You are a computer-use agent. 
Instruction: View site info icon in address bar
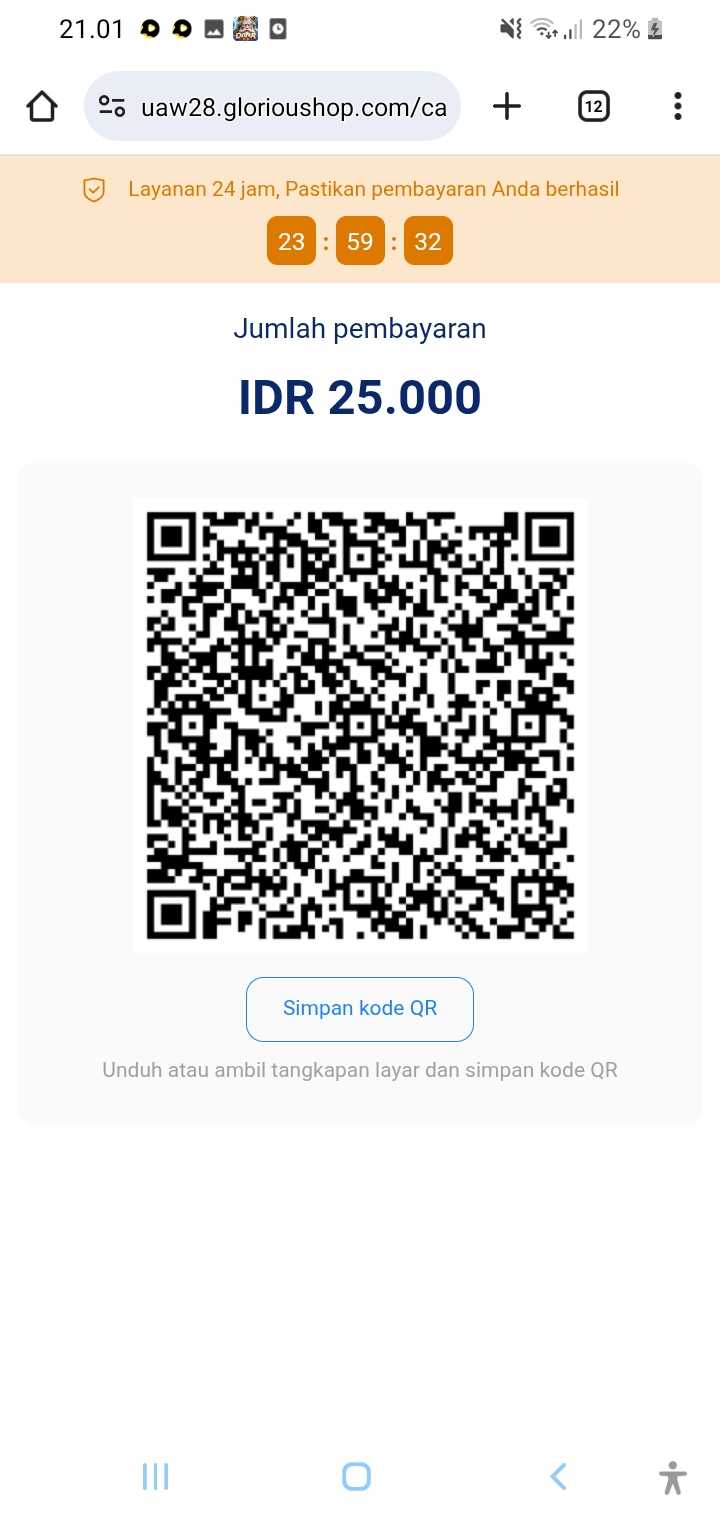(112, 107)
